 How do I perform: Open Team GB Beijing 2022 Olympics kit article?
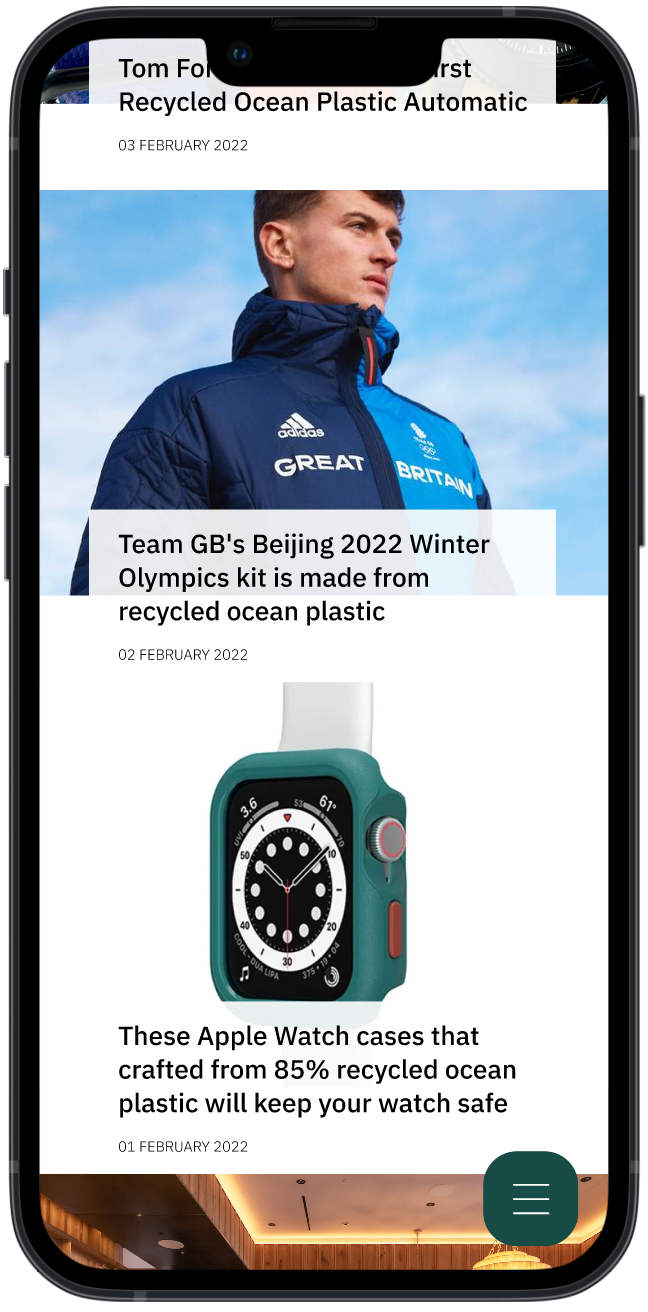[x=304, y=577]
